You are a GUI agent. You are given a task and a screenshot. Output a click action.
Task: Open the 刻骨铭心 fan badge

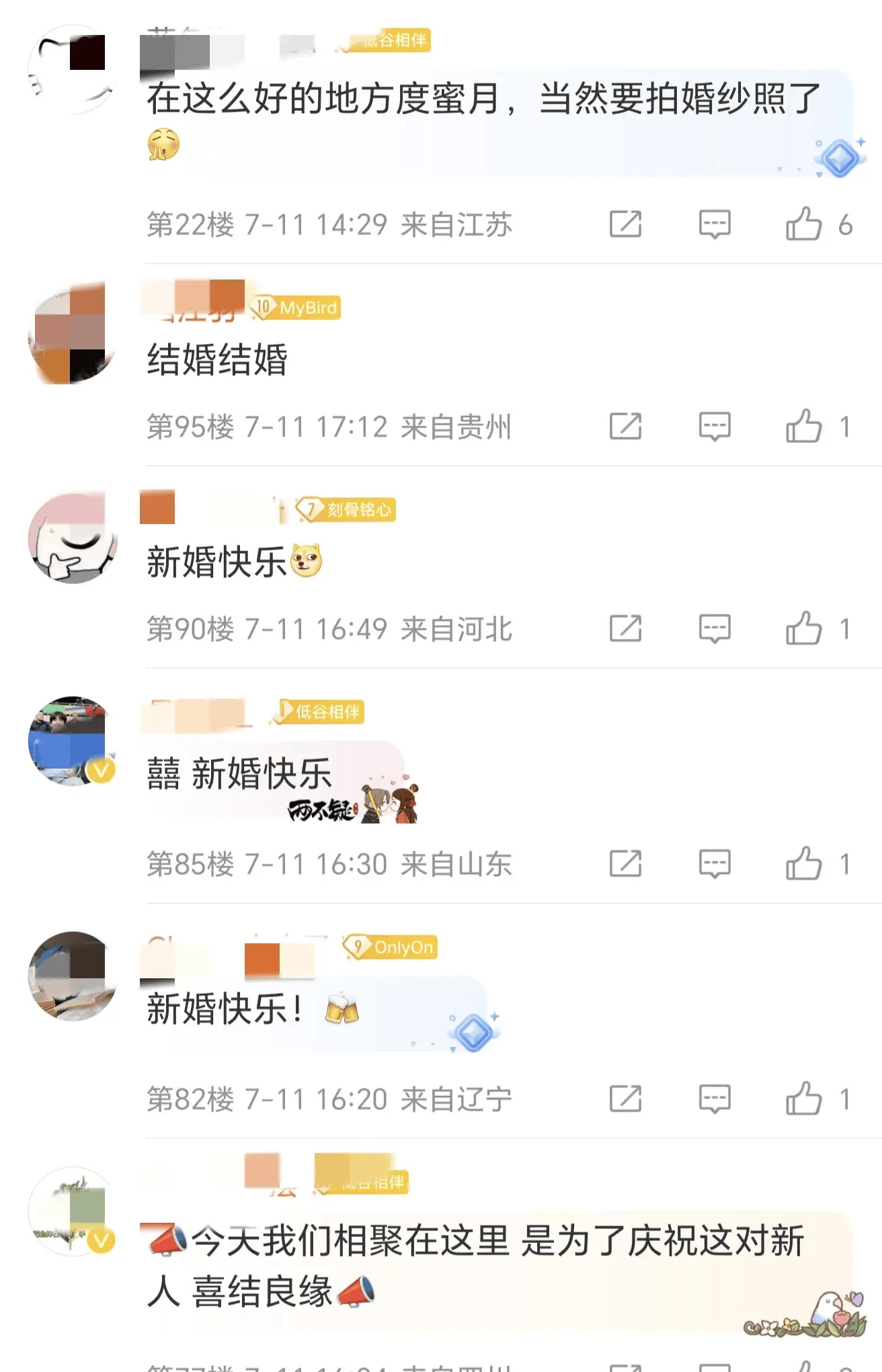(x=346, y=509)
